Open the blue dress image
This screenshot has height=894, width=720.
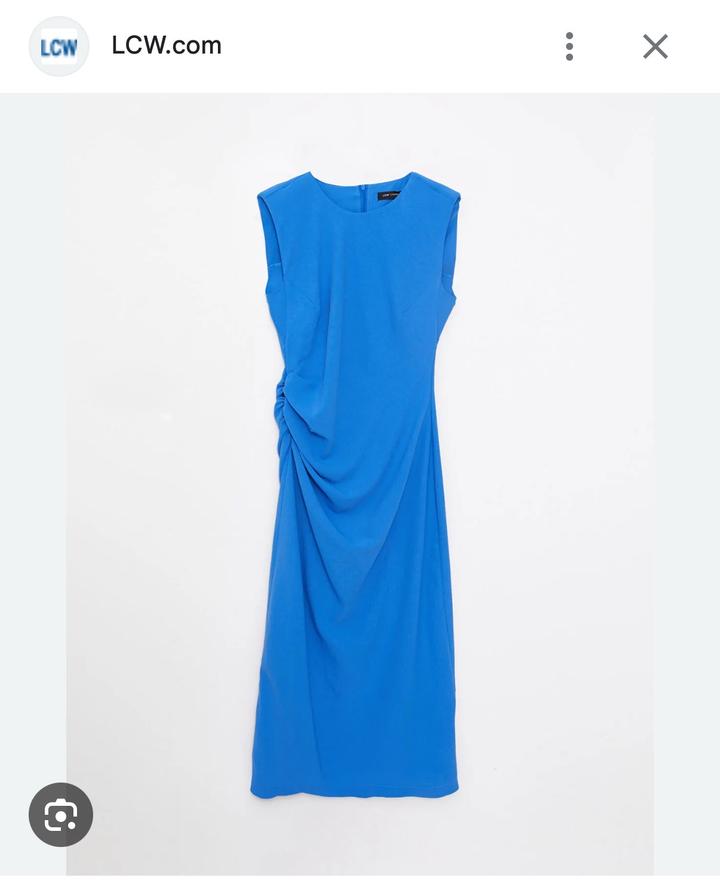click(360, 480)
